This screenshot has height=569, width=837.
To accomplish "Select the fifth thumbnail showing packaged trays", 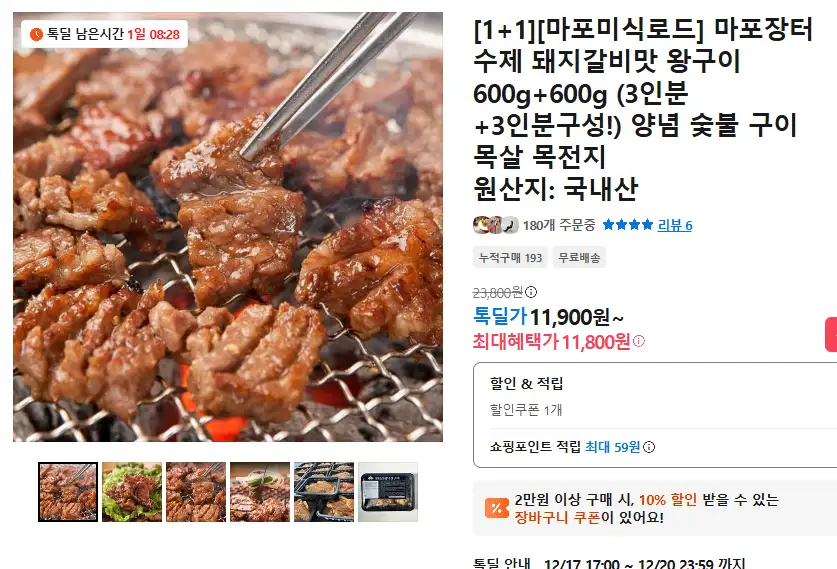I will 324,491.
